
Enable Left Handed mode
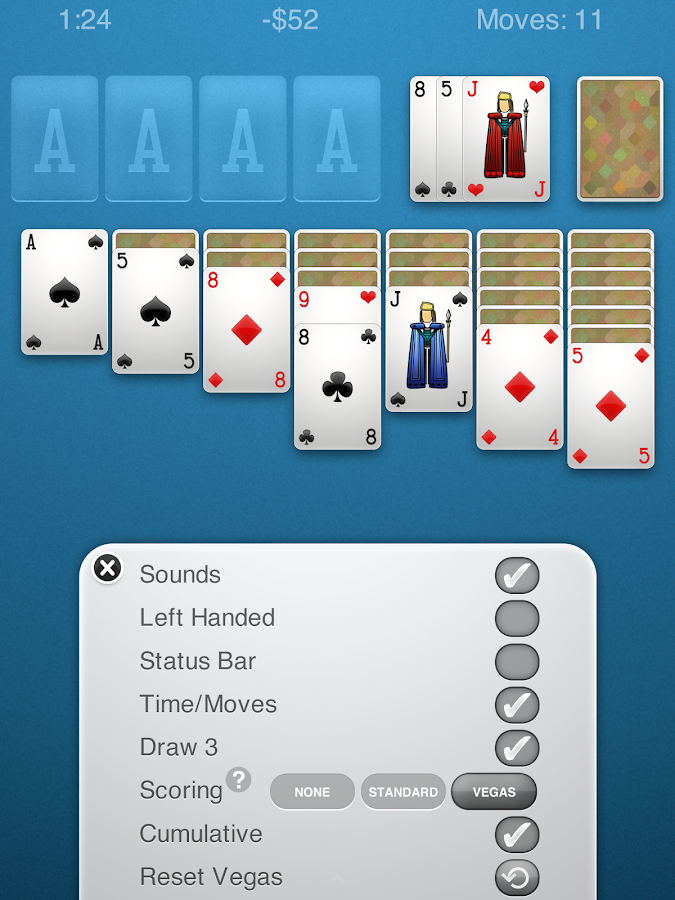coord(517,618)
